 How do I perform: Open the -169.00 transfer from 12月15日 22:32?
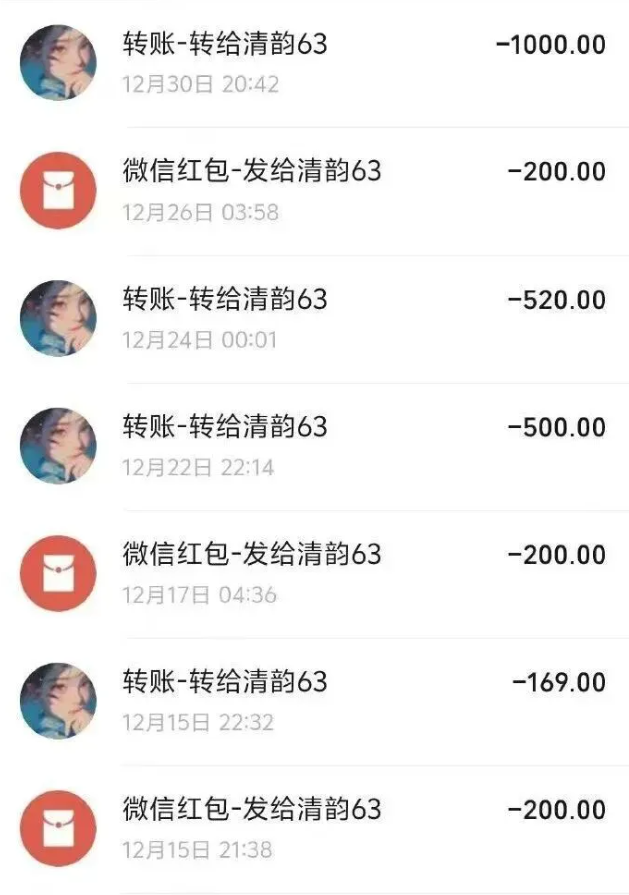314,701
